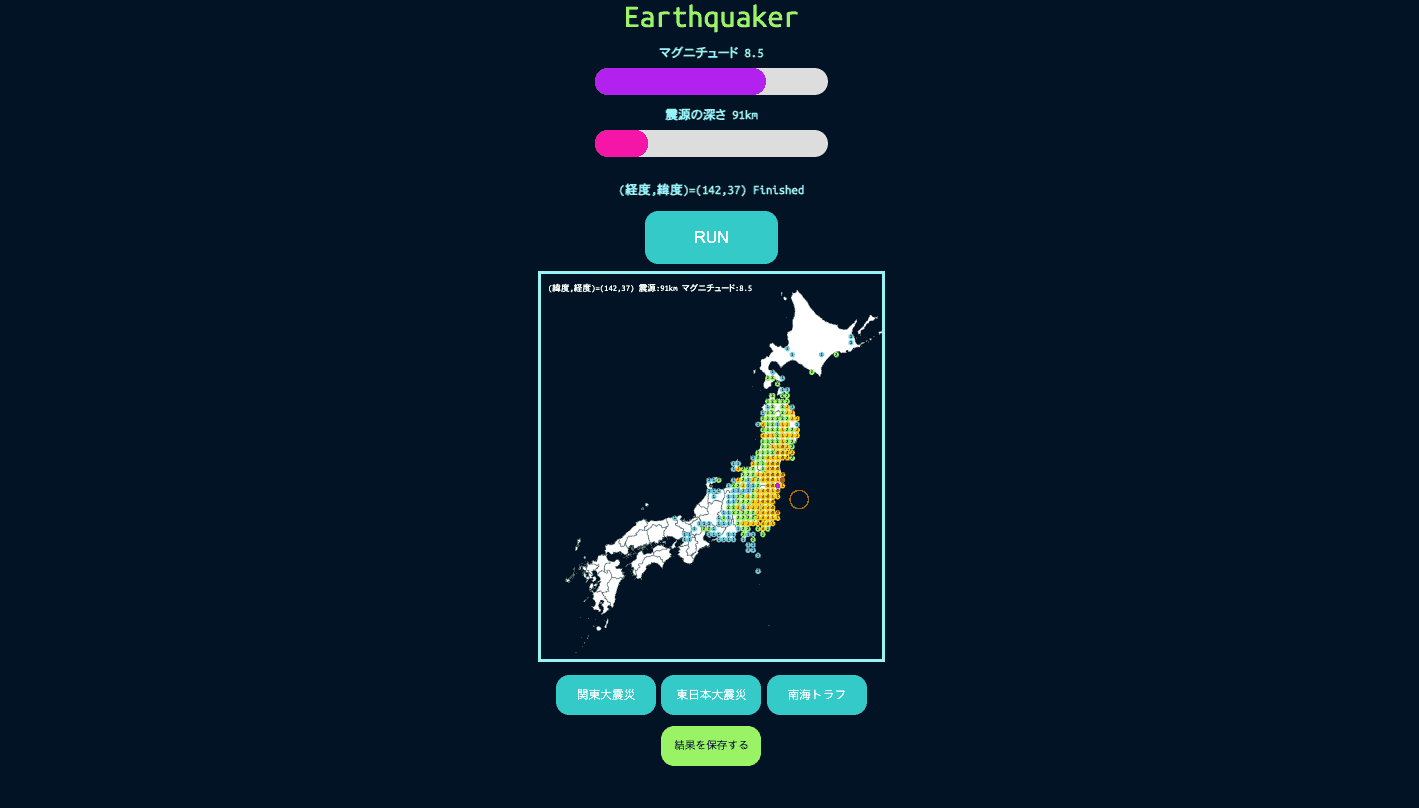Tap 結果を保存する to save results
The height and width of the screenshot is (808, 1419).
tap(711, 746)
